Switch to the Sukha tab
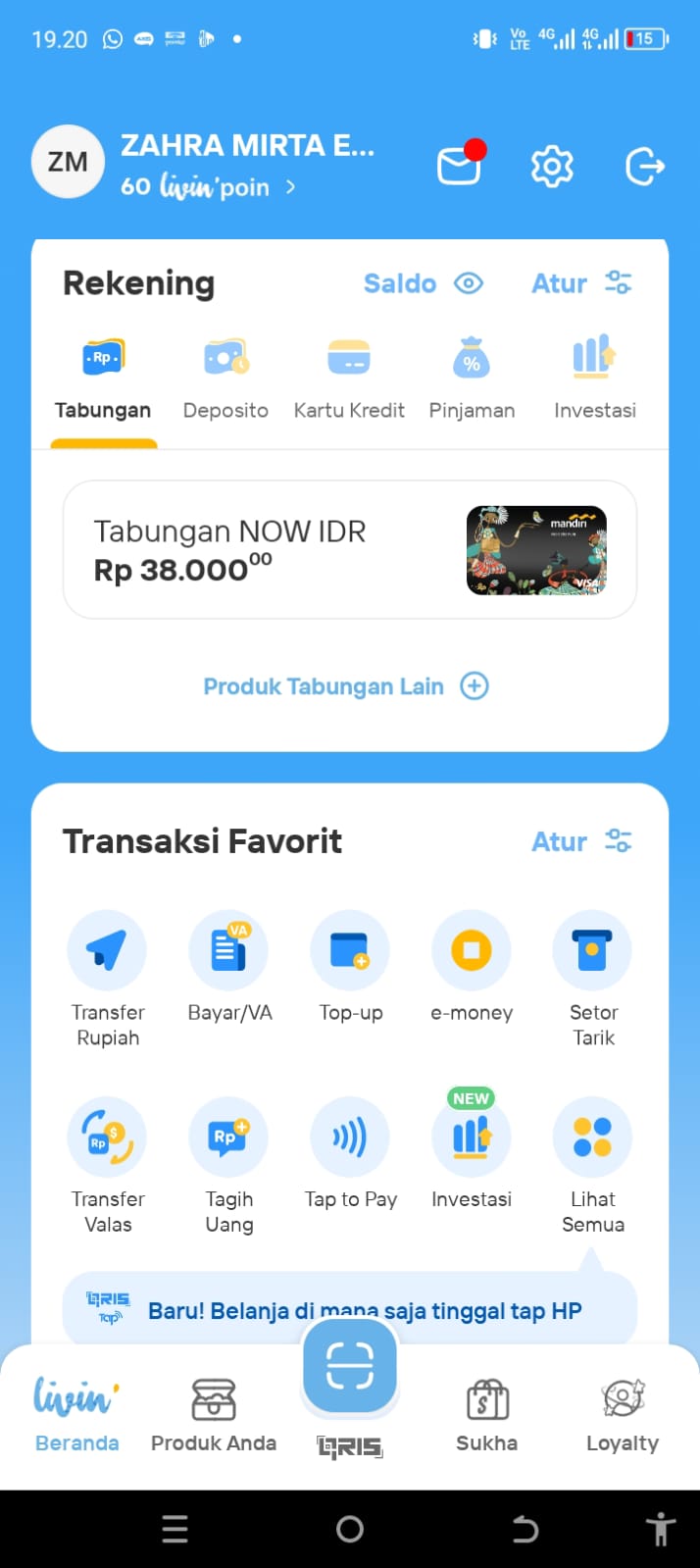This screenshot has width=700, height=1568. coord(486,1412)
